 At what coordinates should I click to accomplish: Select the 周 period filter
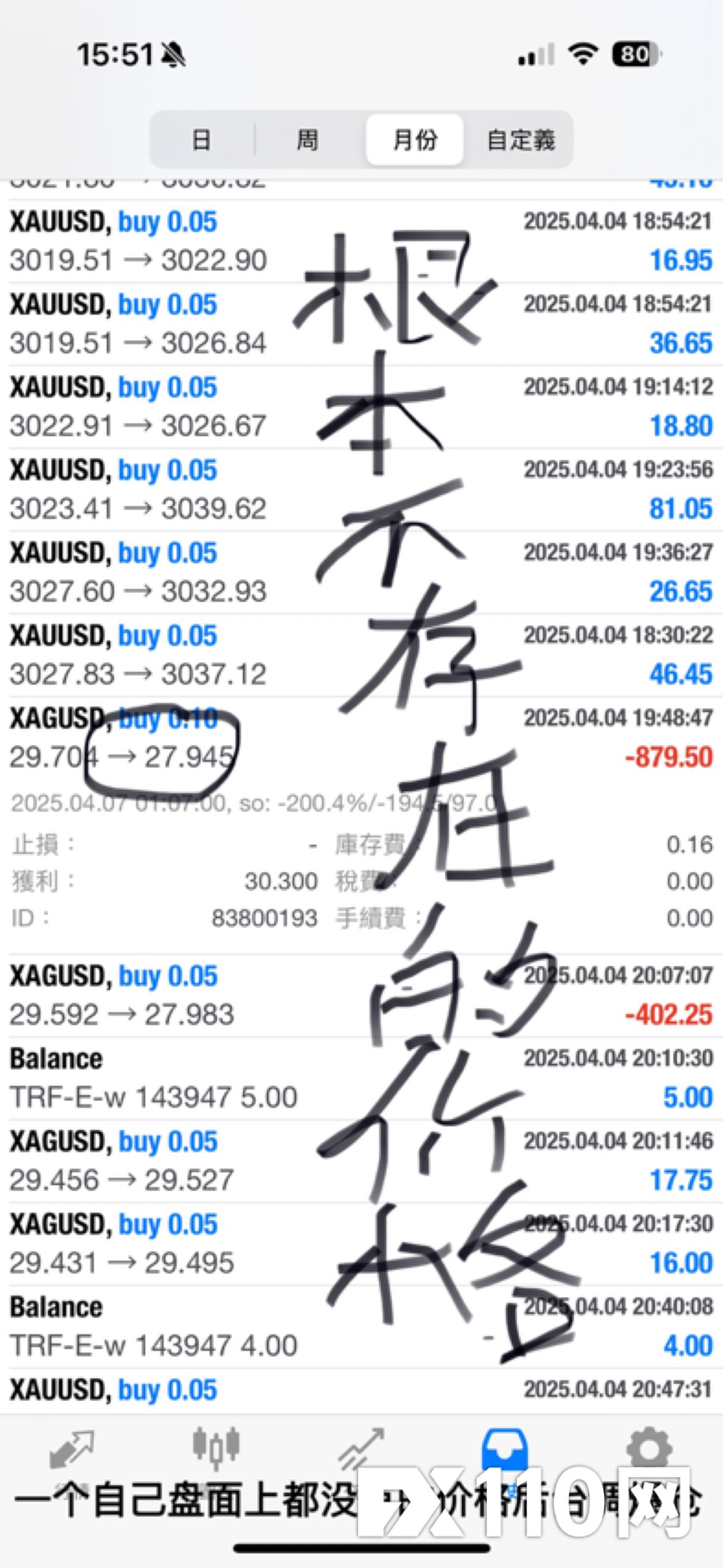(x=307, y=140)
